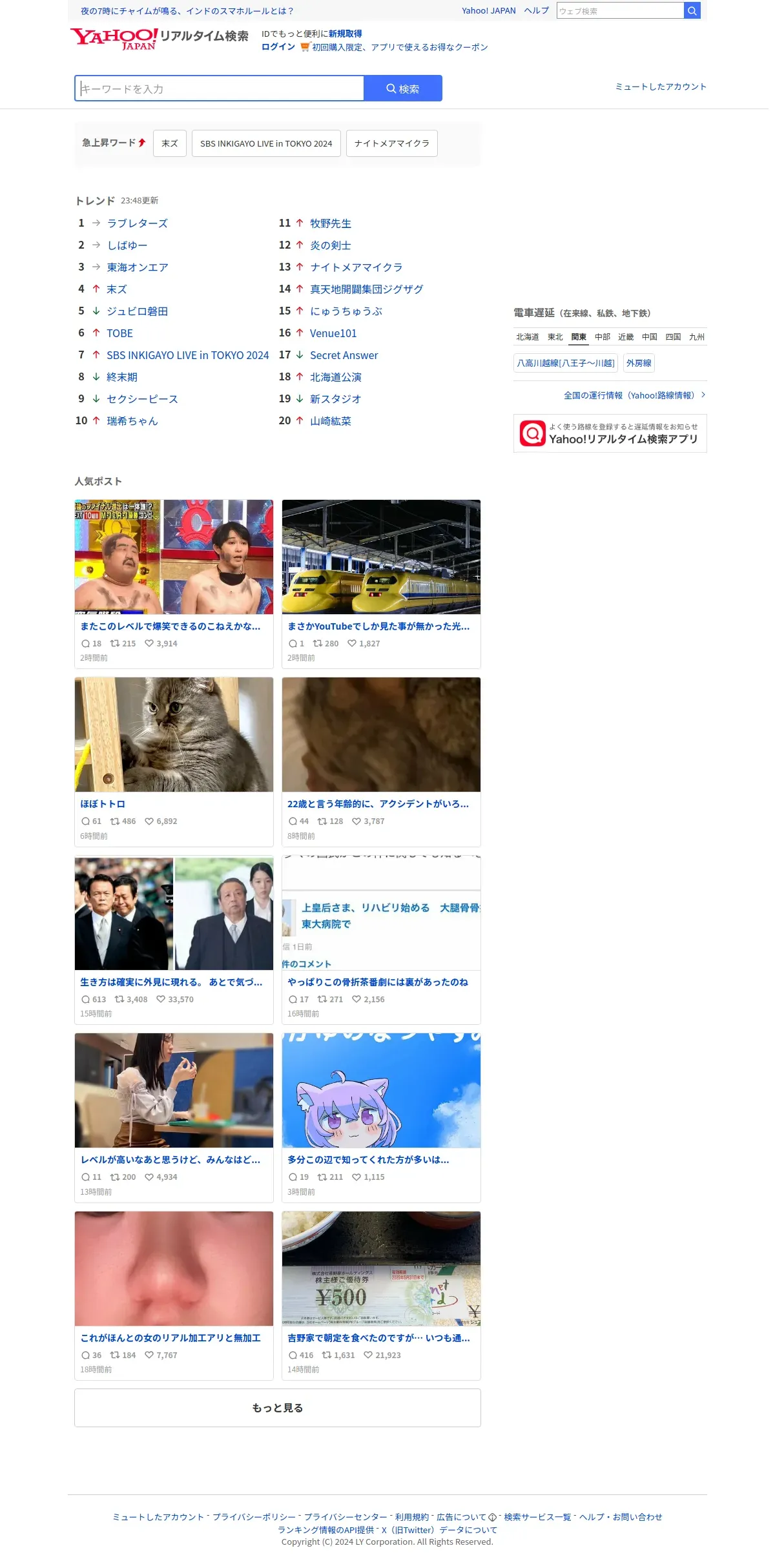Screen dimensions: 775x1568
Task: Switch train delay region to 北海道
Action: point(528,337)
